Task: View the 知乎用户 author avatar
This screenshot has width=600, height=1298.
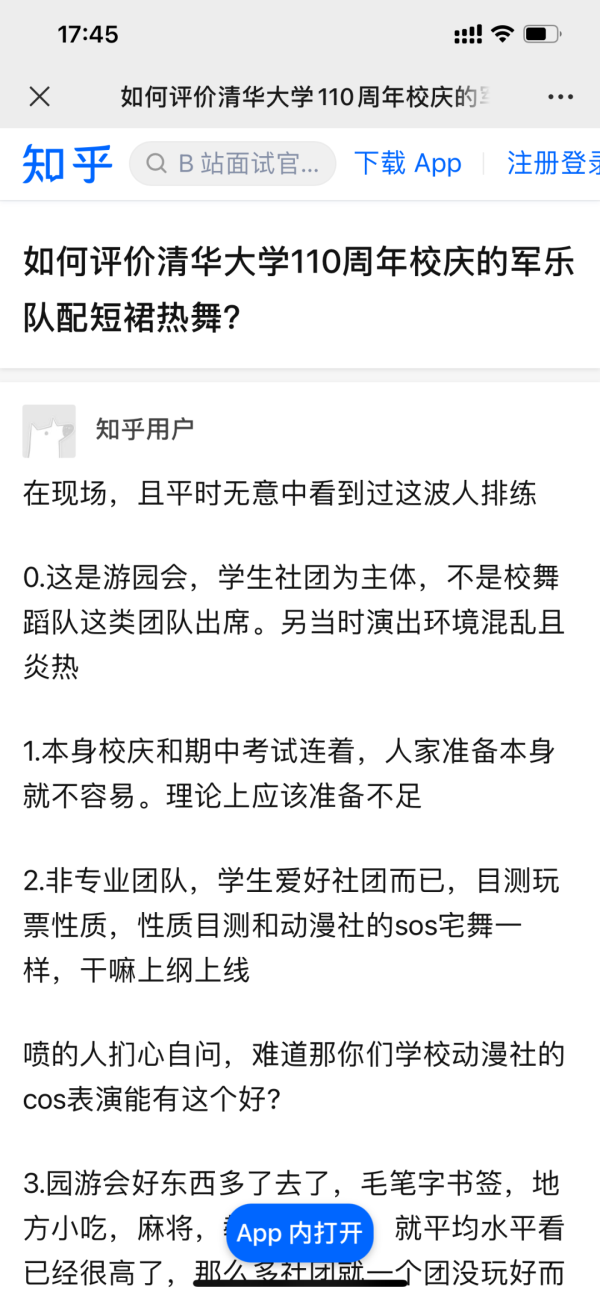Action: [49, 431]
